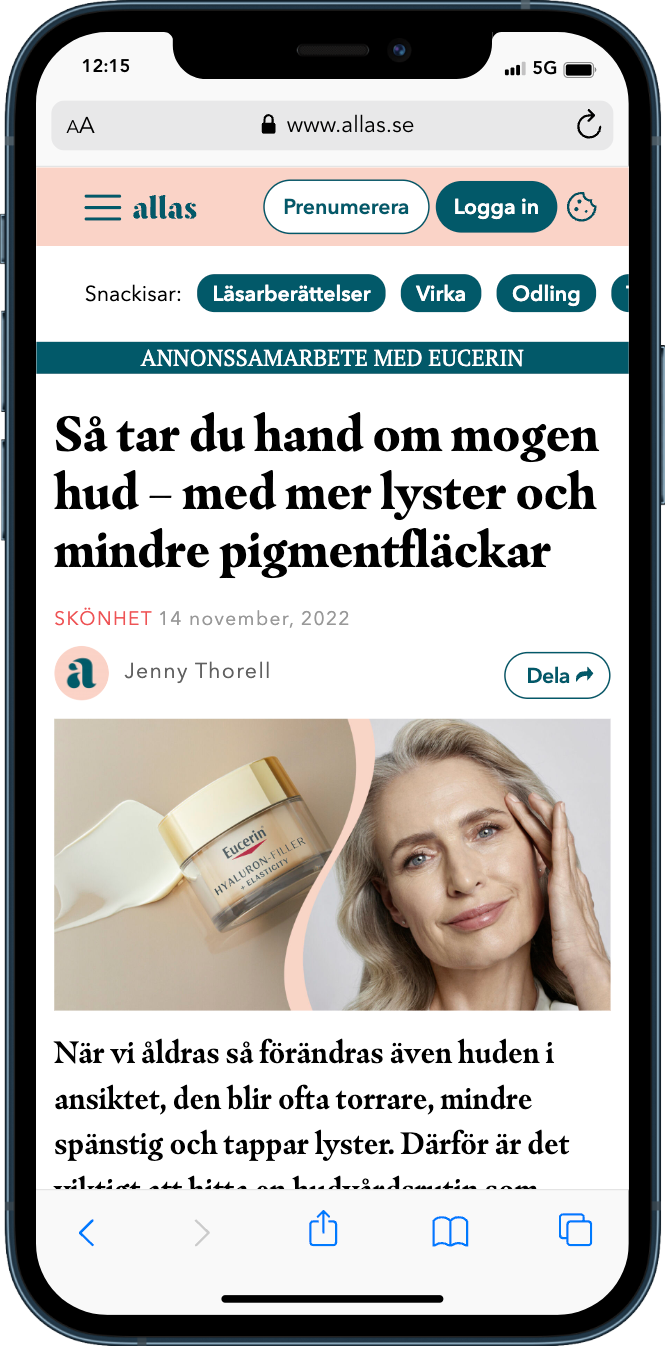The image size is (665, 1346).
Task: Open the allas home logo
Action: click(x=165, y=208)
